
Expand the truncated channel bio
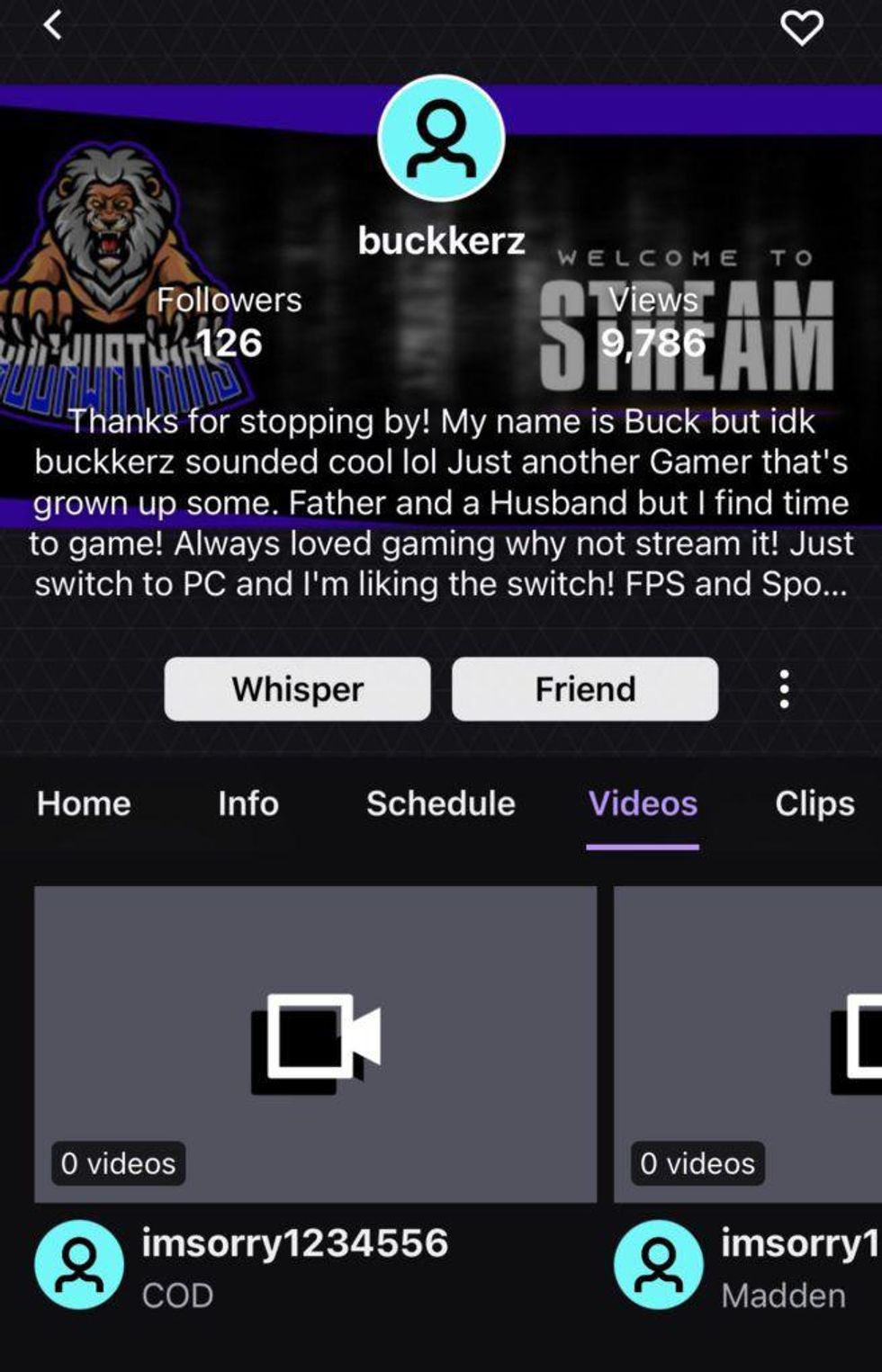(x=441, y=504)
